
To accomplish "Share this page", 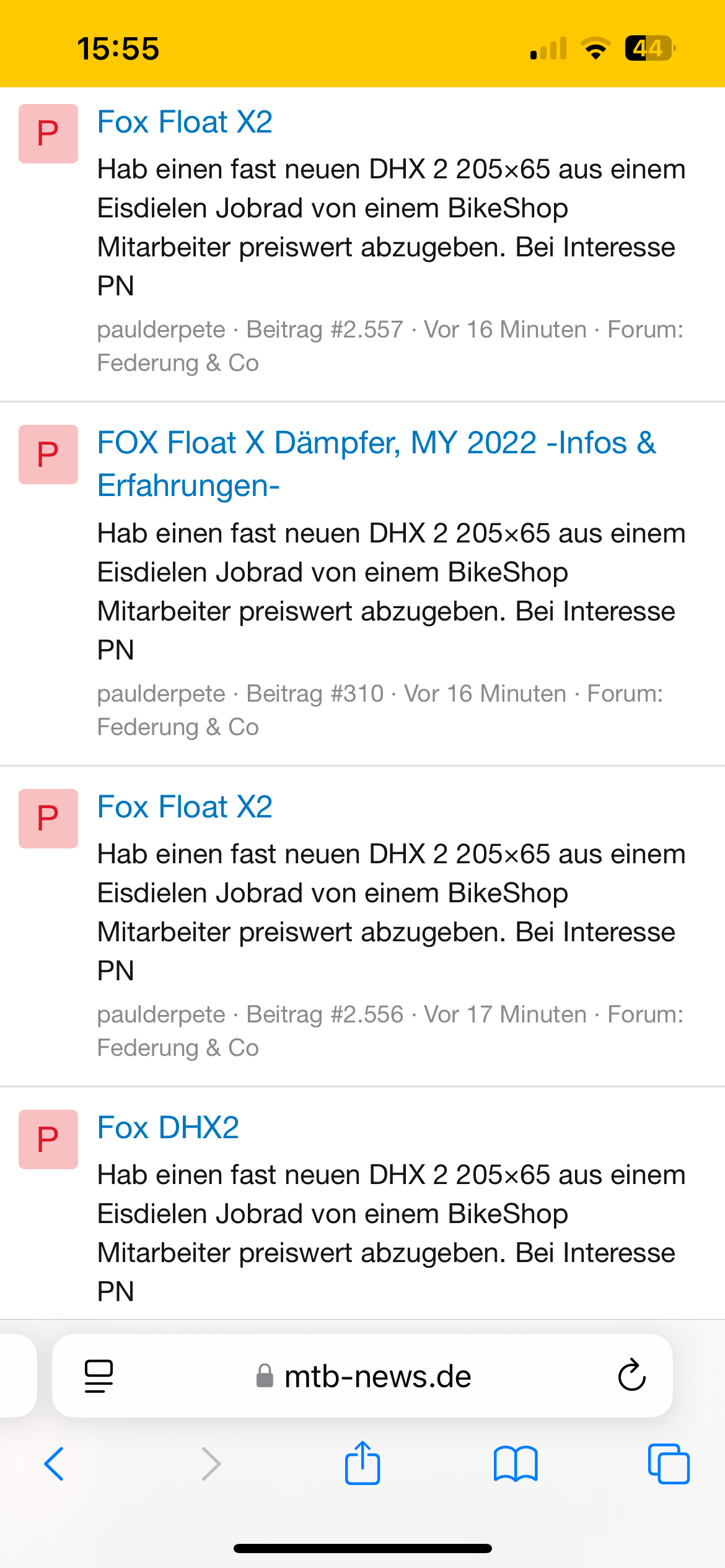I will 362,1463.
